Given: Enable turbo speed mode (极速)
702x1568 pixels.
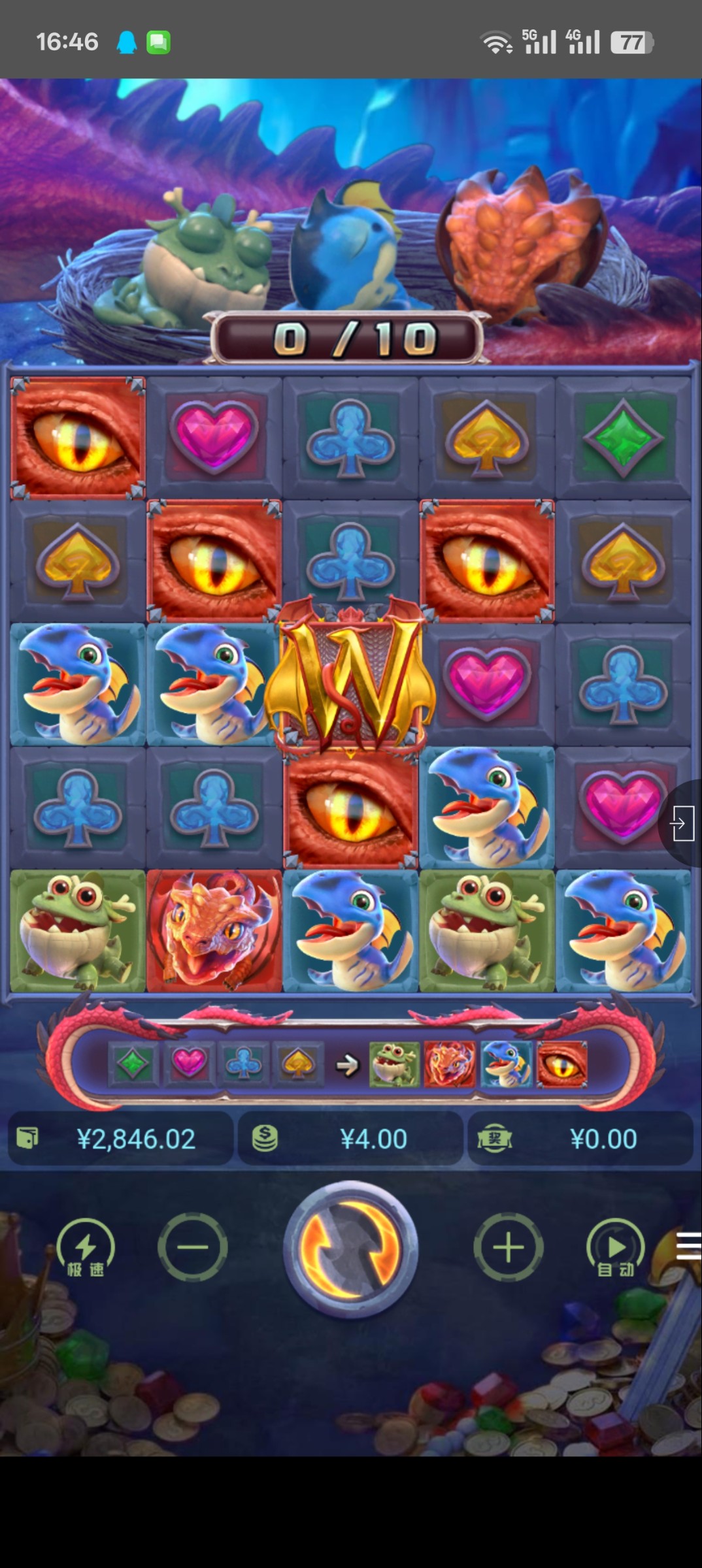Looking at the screenshot, I should (x=86, y=1249).
